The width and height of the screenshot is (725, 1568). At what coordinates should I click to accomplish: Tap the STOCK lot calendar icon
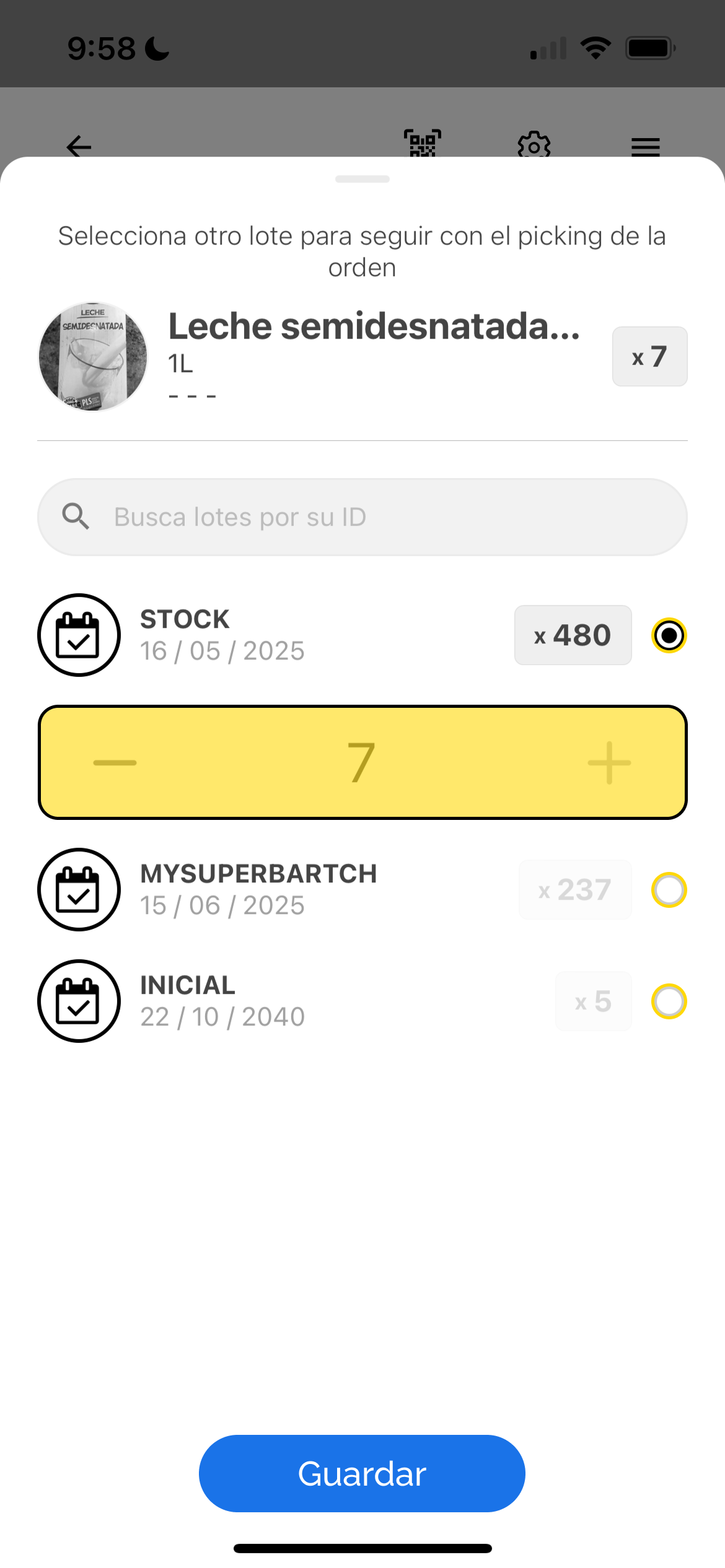[79, 635]
